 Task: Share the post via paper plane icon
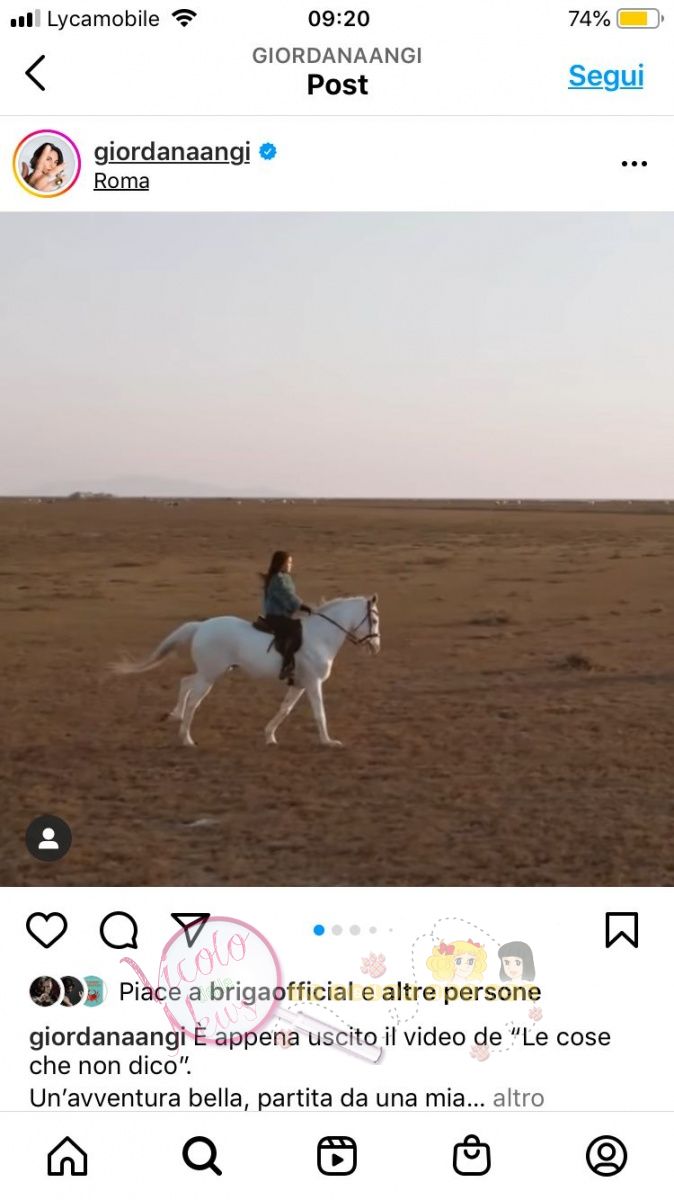tap(190, 928)
